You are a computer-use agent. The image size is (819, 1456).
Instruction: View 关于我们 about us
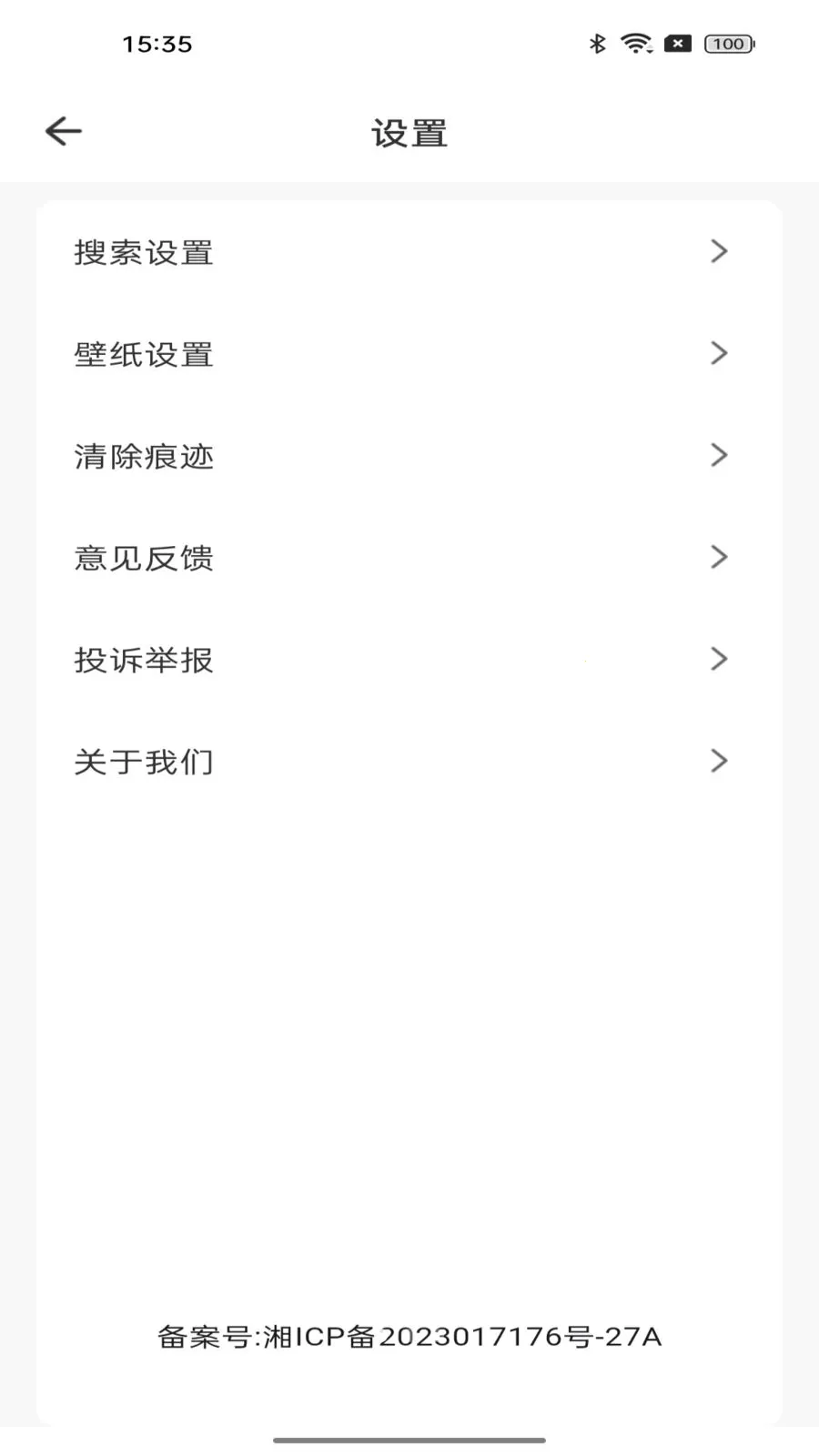(409, 762)
